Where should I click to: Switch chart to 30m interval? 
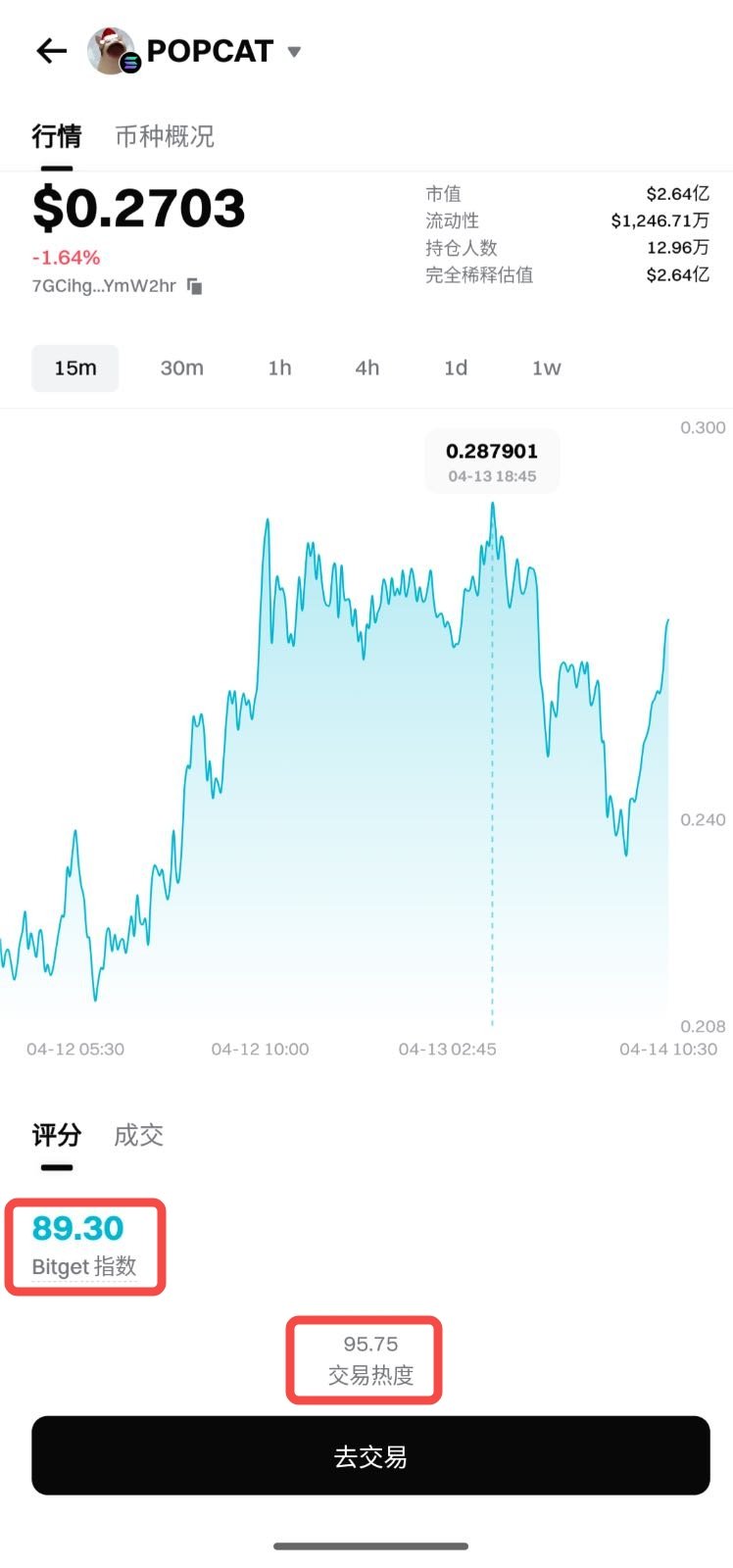point(181,368)
